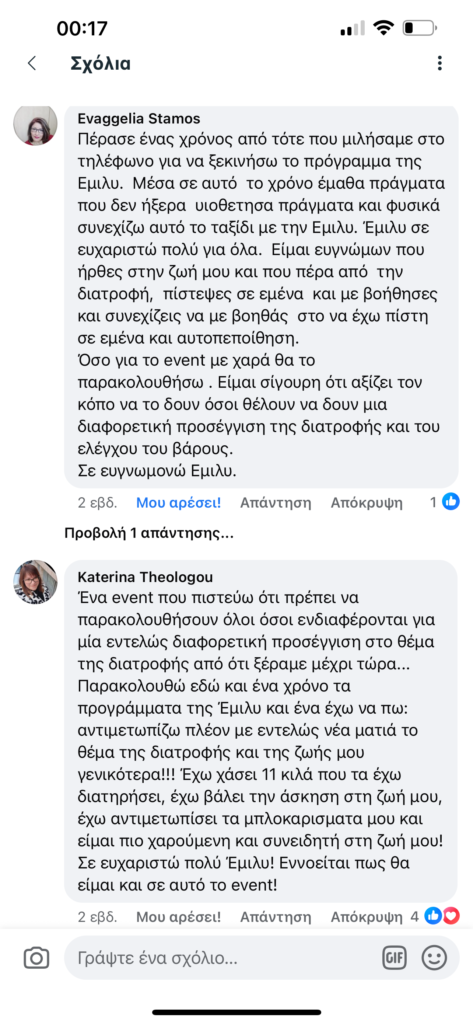Open the three-dot overflow menu
The height and width of the screenshot is (1024, 473).
440,63
